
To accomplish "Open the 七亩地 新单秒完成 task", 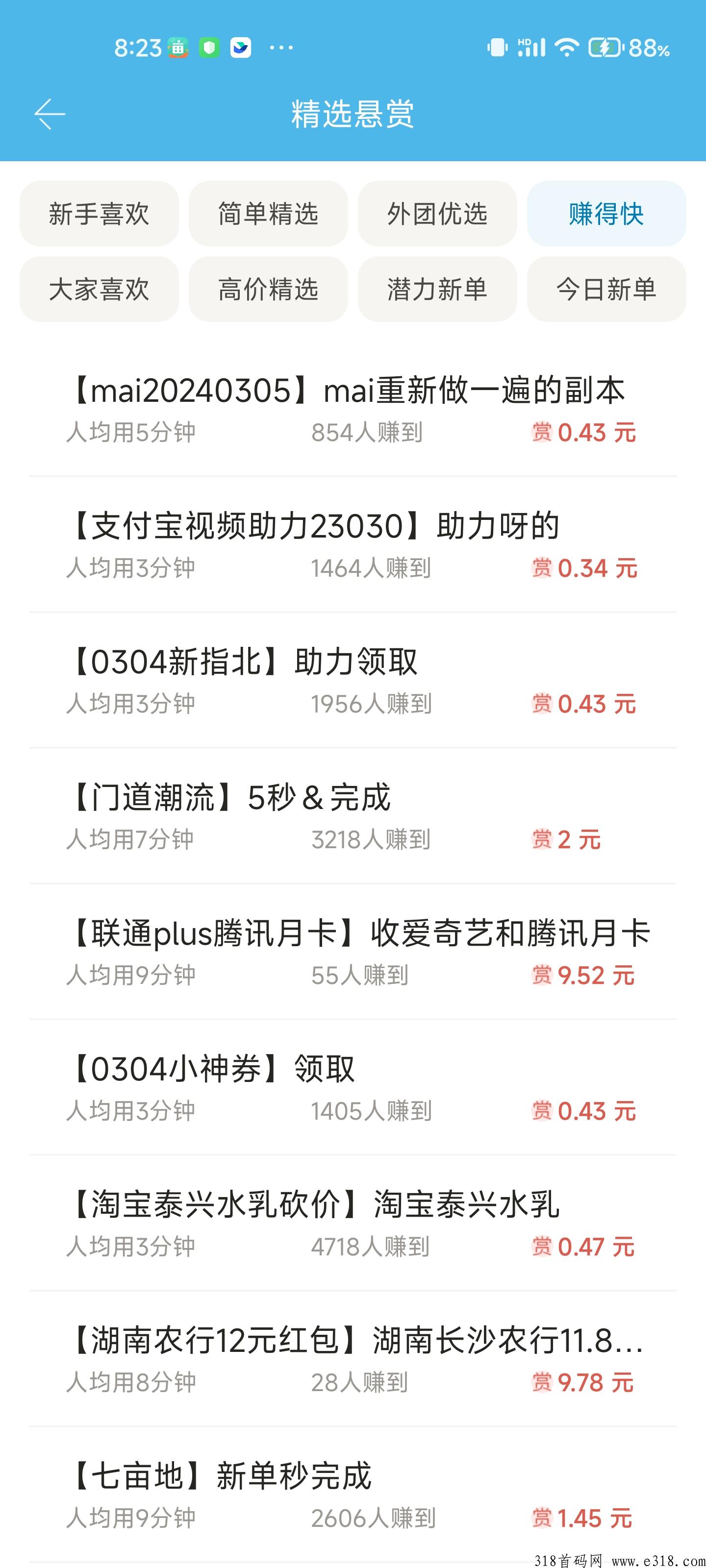I will [353, 1495].
